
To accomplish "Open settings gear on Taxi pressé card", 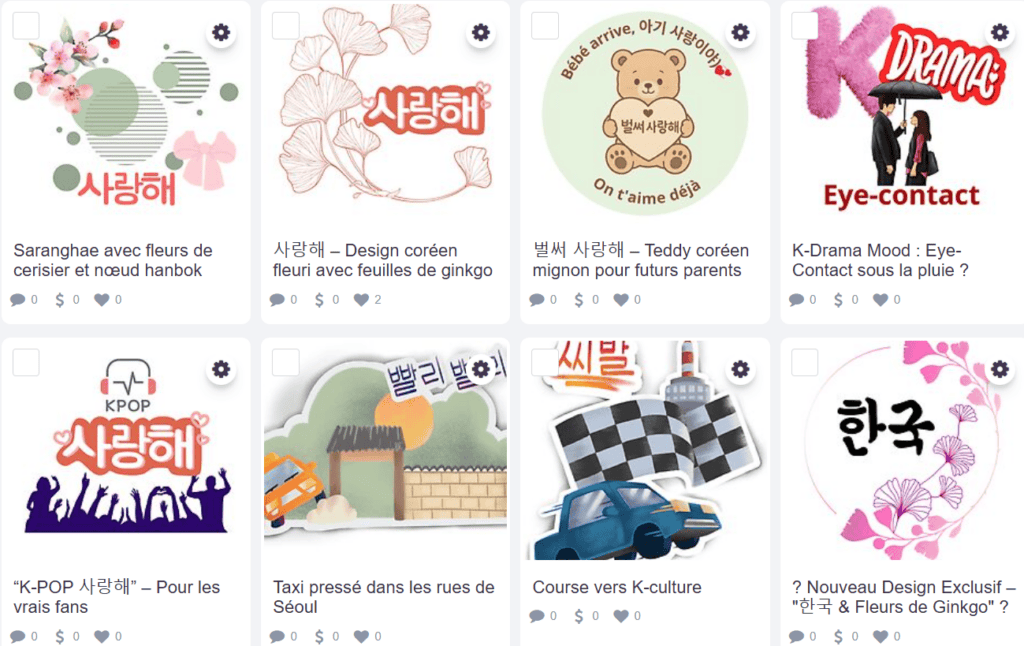I will pyautogui.click(x=481, y=370).
